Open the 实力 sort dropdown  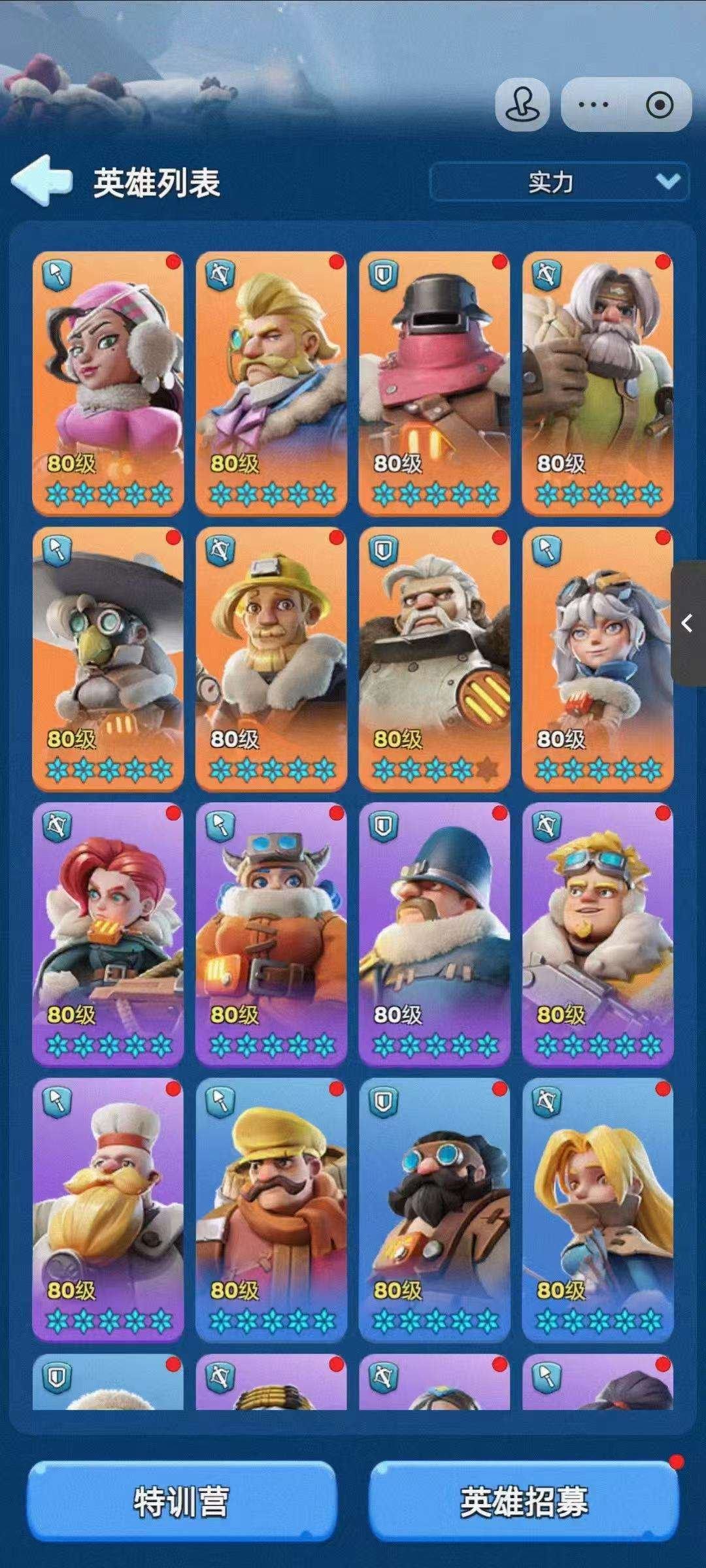(559, 182)
